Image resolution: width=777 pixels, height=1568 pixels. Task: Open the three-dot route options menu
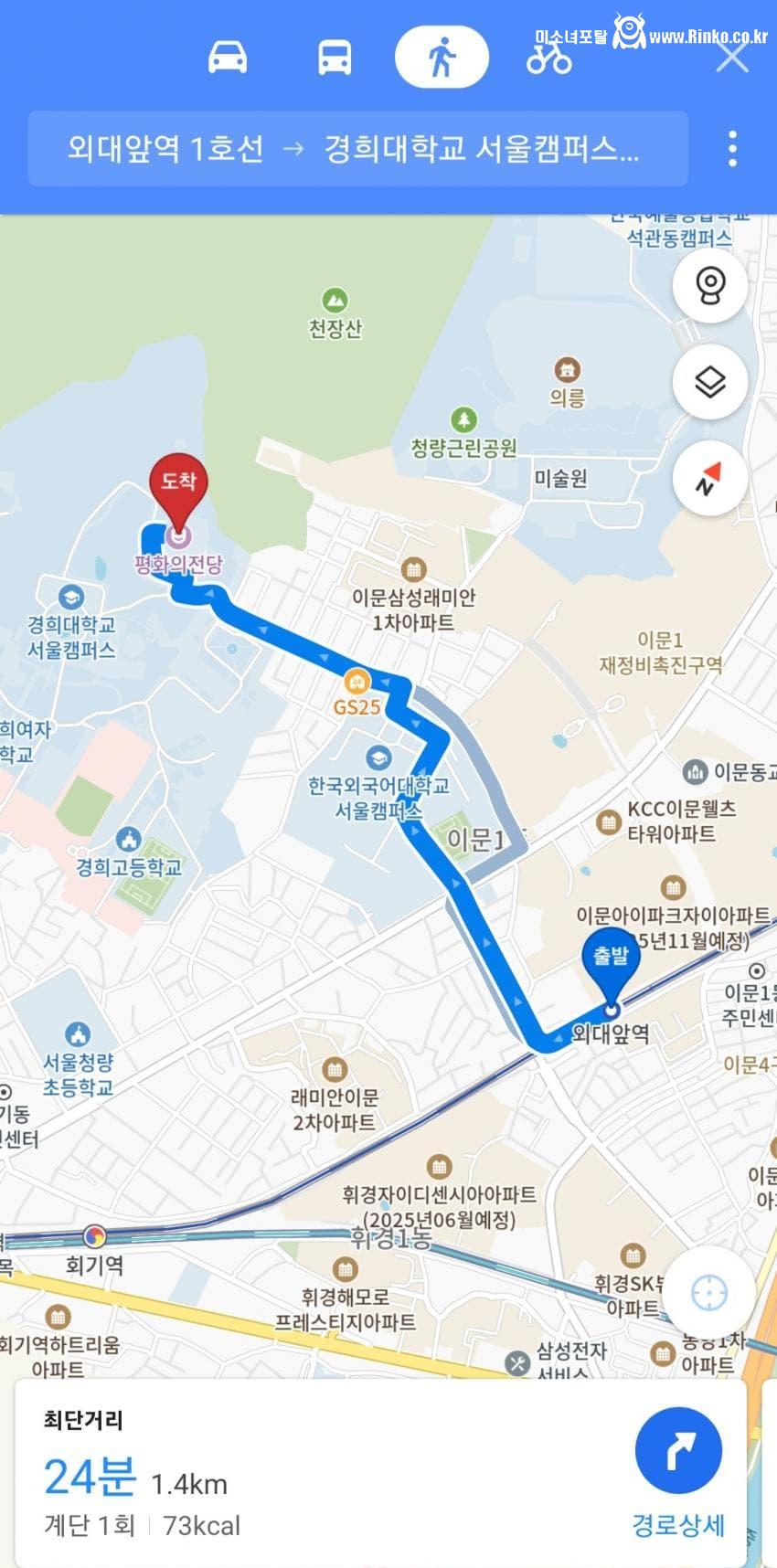point(732,147)
